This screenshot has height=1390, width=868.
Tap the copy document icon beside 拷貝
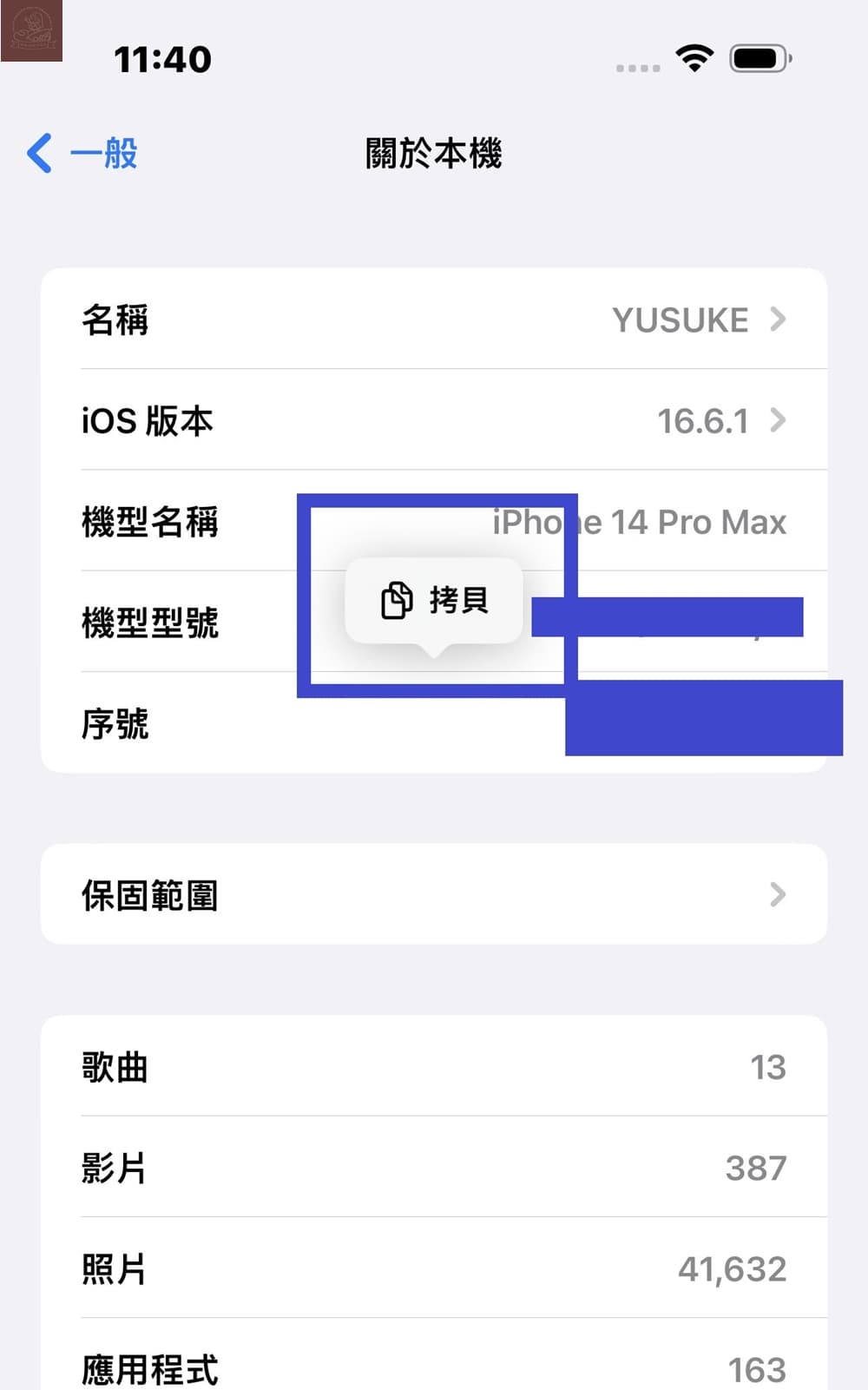click(x=395, y=599)
